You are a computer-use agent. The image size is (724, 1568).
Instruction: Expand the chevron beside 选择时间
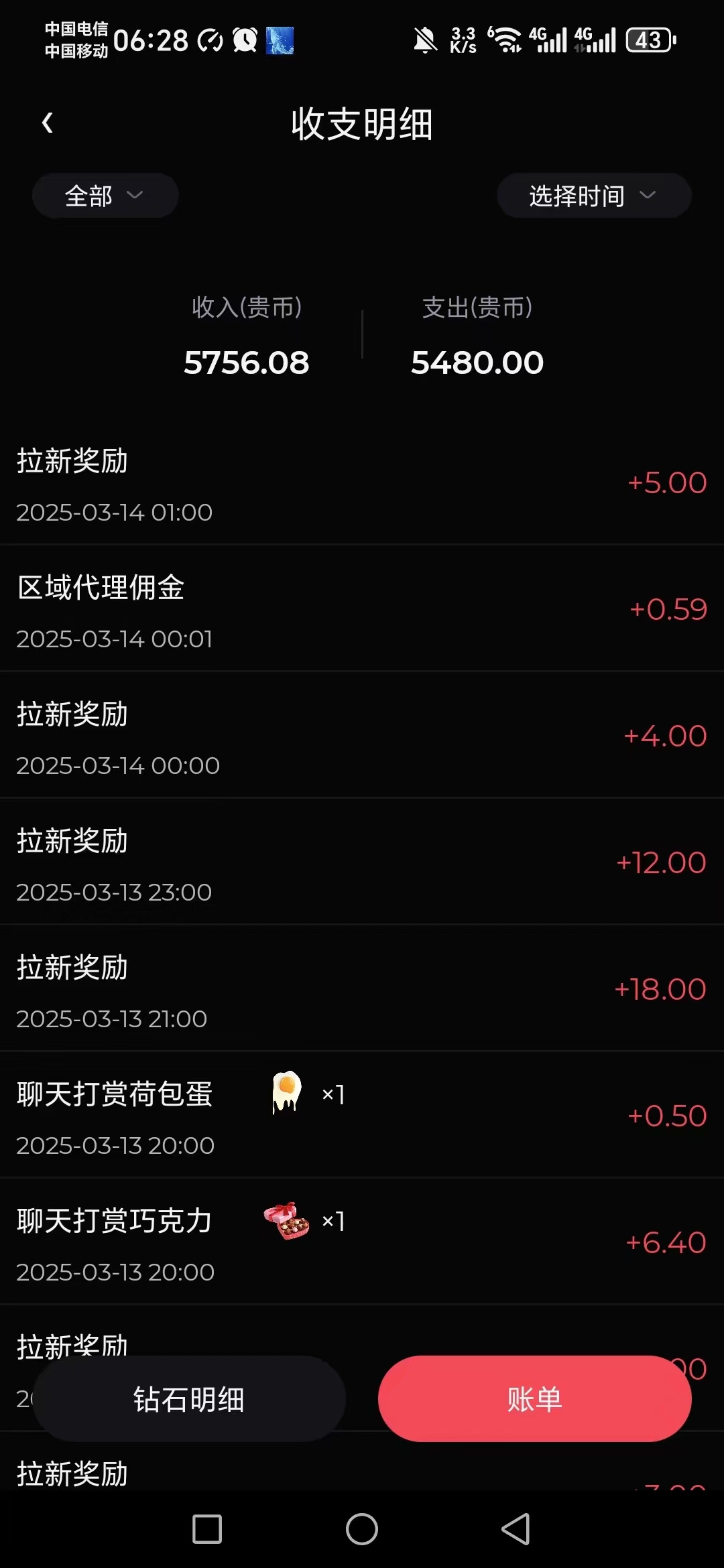pos(648,196)
